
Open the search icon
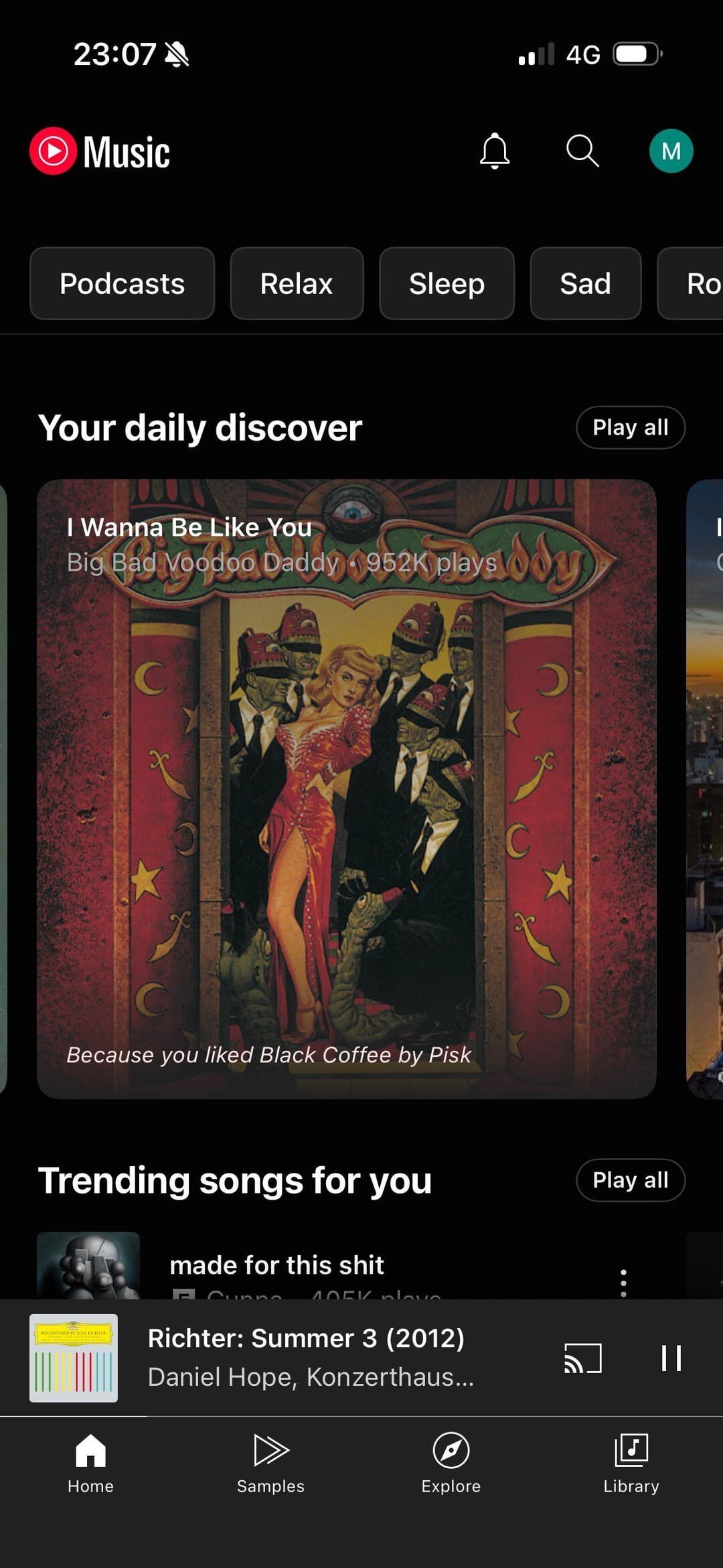(582, 151)
